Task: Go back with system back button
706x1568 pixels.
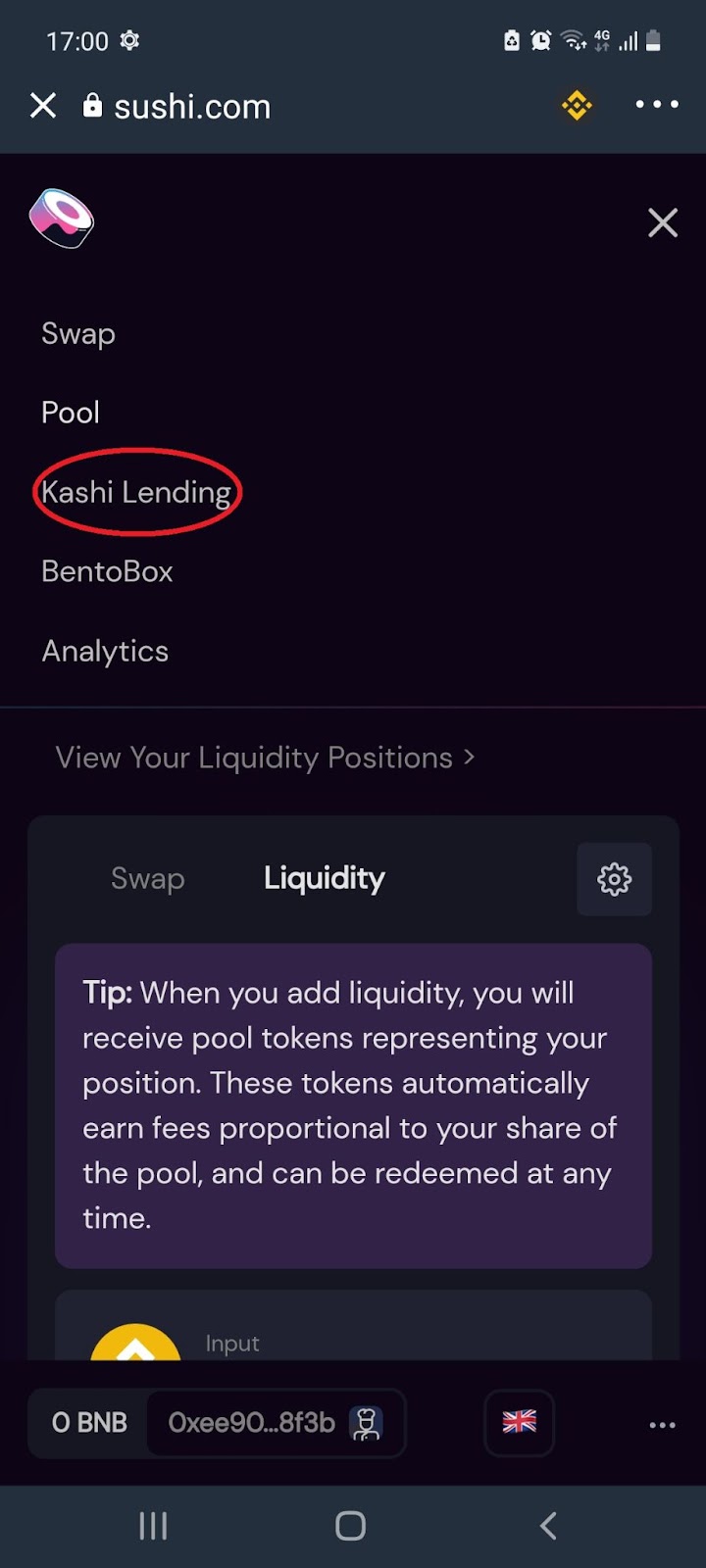Action: tap(549, 1526)
